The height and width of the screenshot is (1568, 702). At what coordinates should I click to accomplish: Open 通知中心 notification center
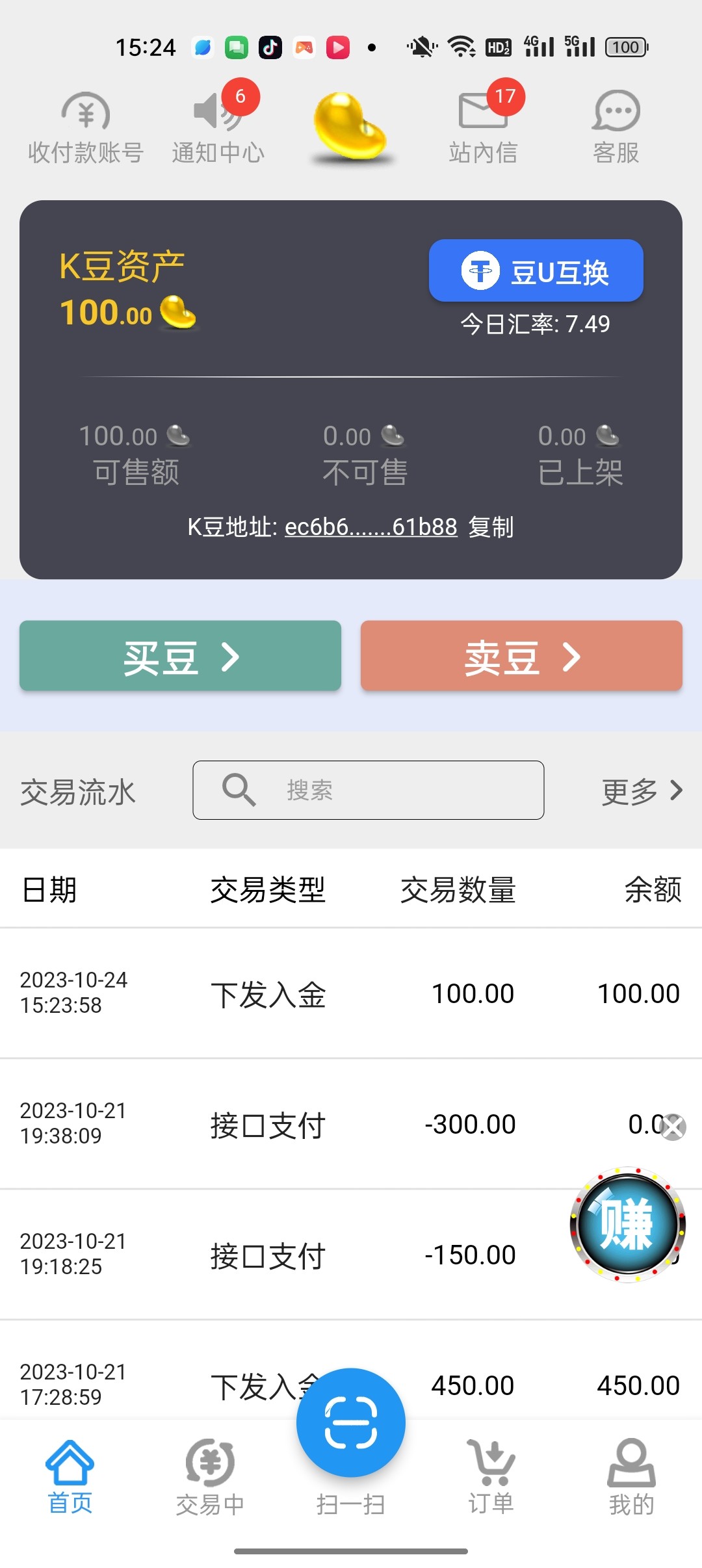(218, 128)
